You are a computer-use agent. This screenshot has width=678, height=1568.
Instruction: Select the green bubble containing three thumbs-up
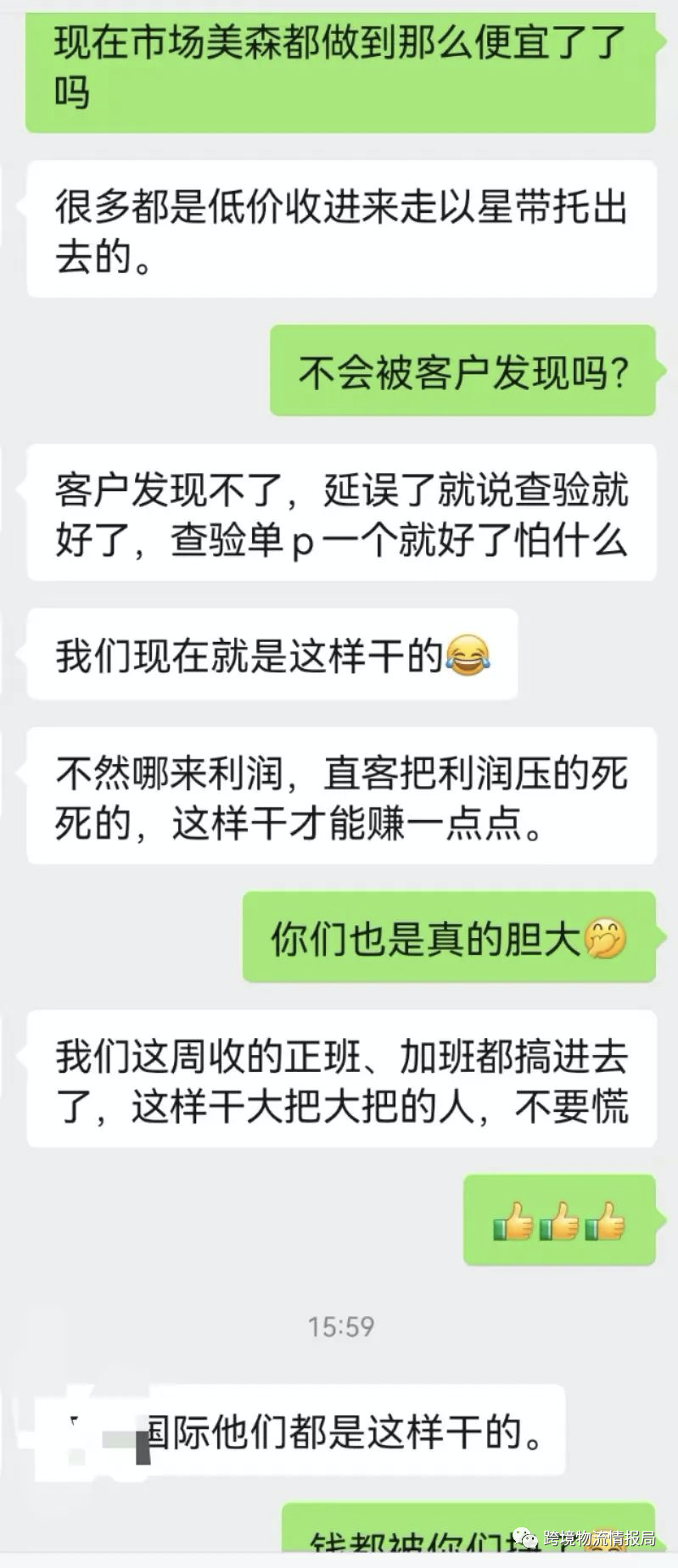(x=560, y=1222)
